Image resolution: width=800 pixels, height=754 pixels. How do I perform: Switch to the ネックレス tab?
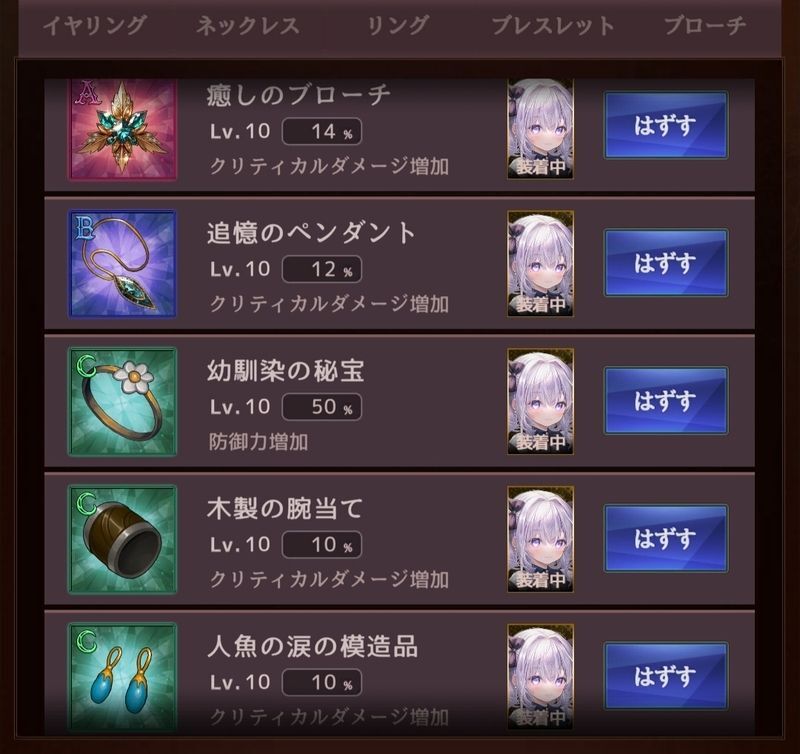[248, 27]
